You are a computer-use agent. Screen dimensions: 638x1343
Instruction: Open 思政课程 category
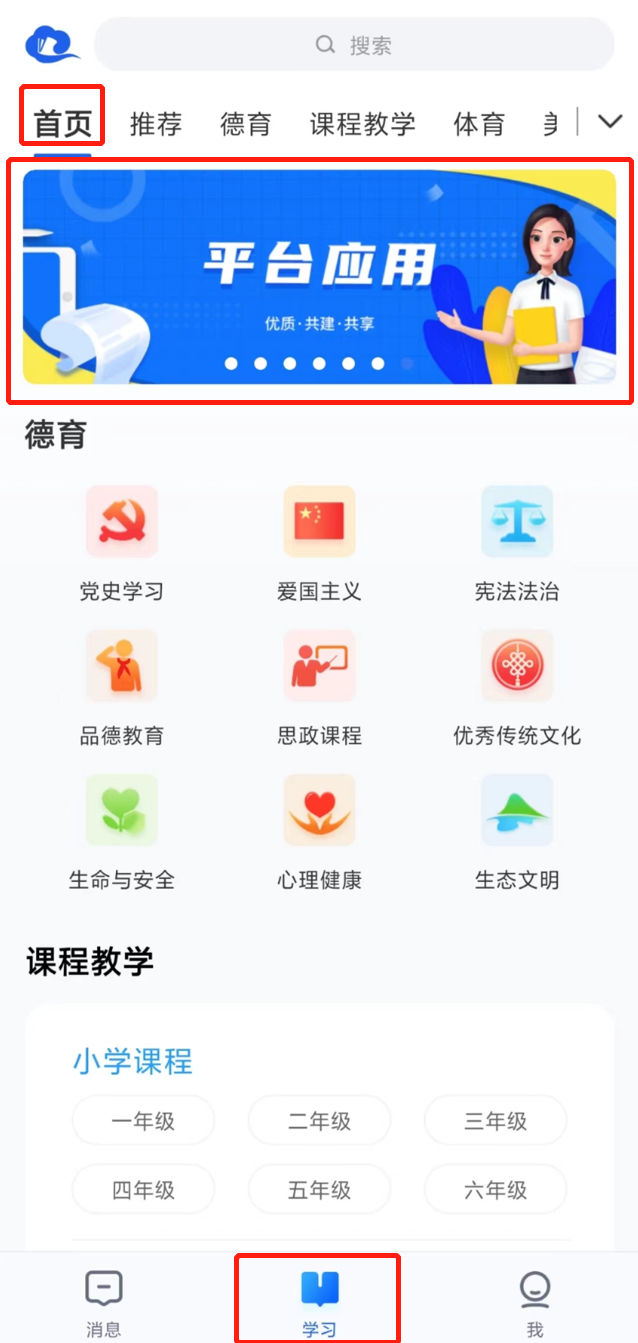click(319, 687)
